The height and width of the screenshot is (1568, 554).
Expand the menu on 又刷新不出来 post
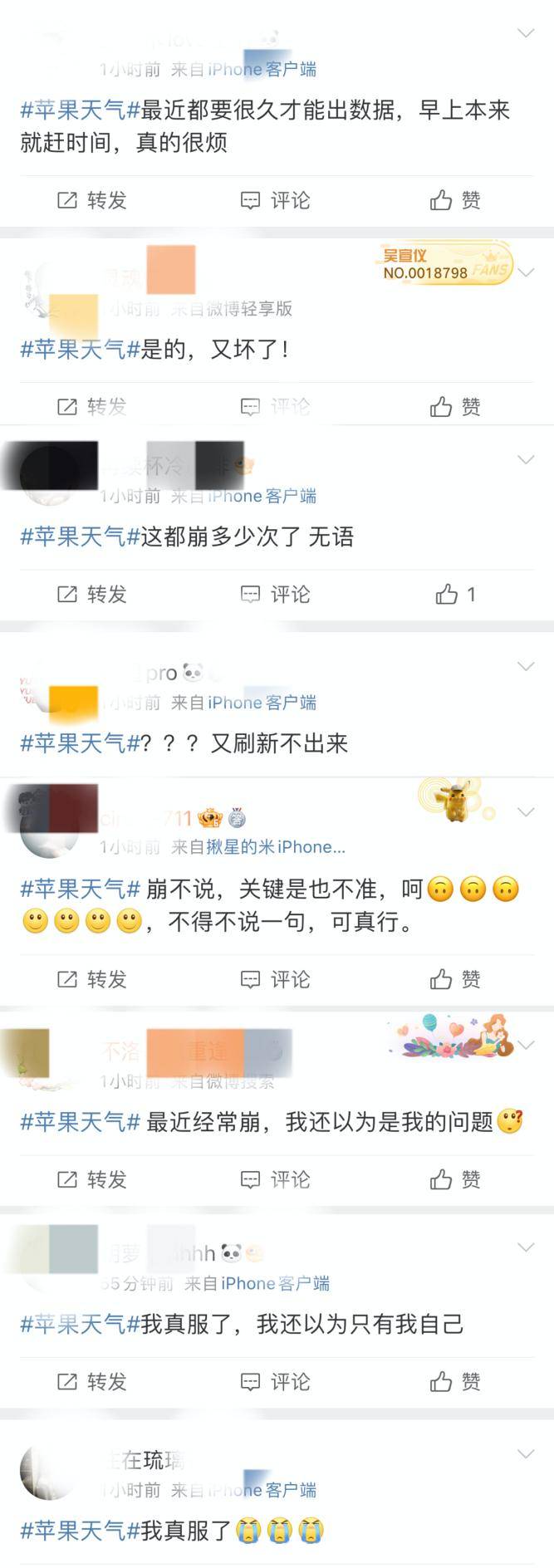pos(526,666)
